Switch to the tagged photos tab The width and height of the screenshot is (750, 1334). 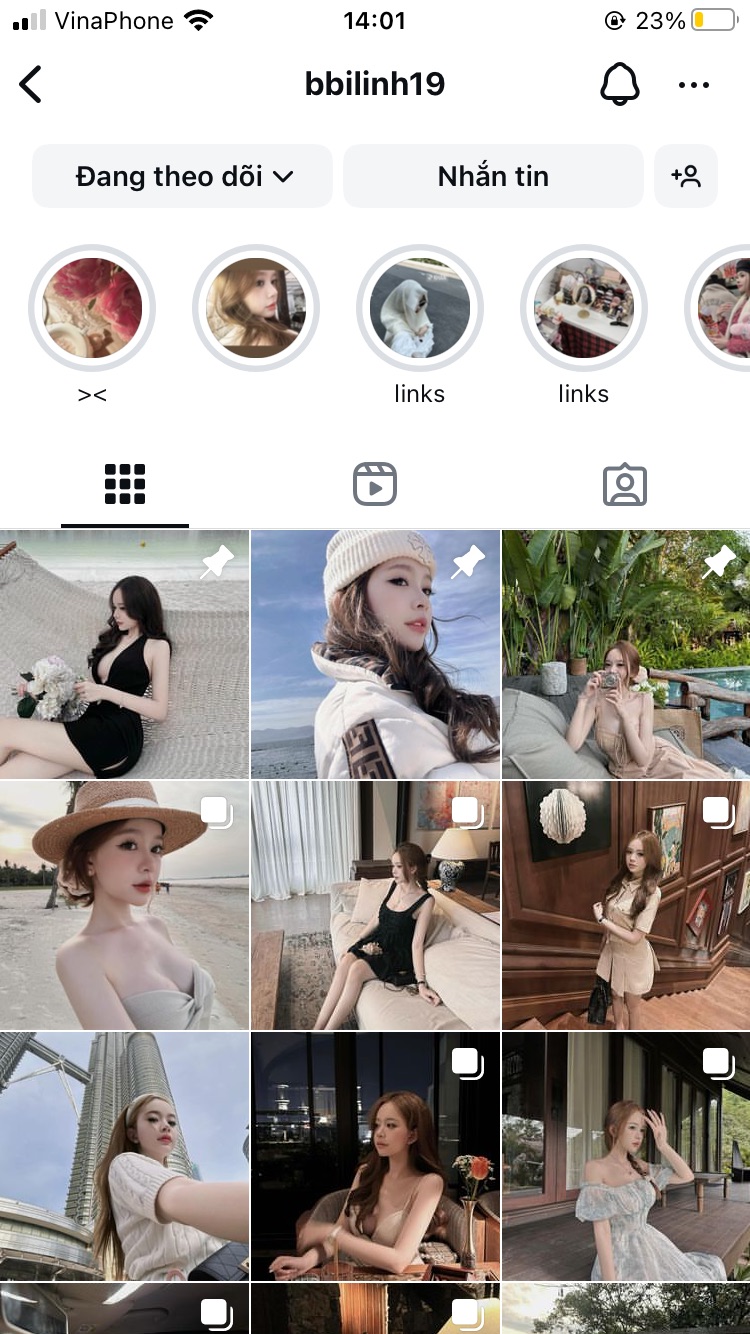[x=625, y=485]
